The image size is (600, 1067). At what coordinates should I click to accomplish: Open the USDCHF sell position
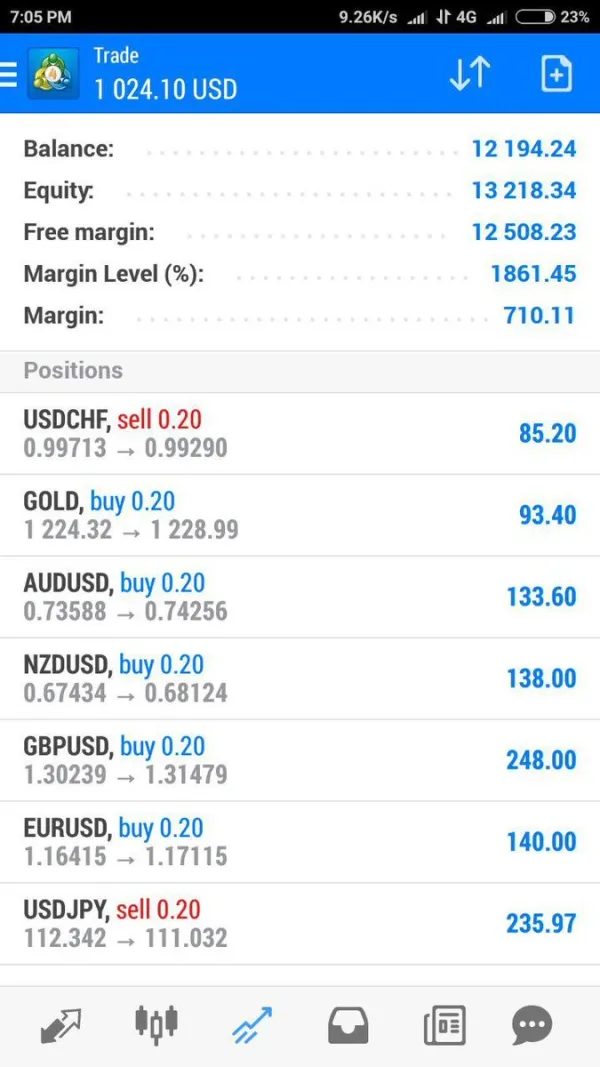pos(300,433)
